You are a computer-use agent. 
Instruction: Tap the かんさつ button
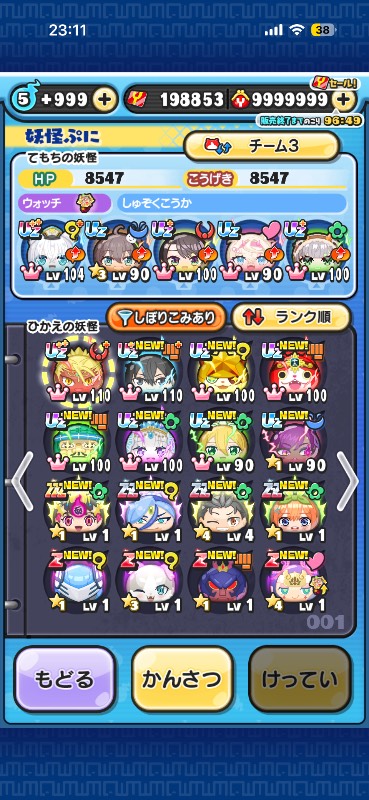tap(182, 680)
